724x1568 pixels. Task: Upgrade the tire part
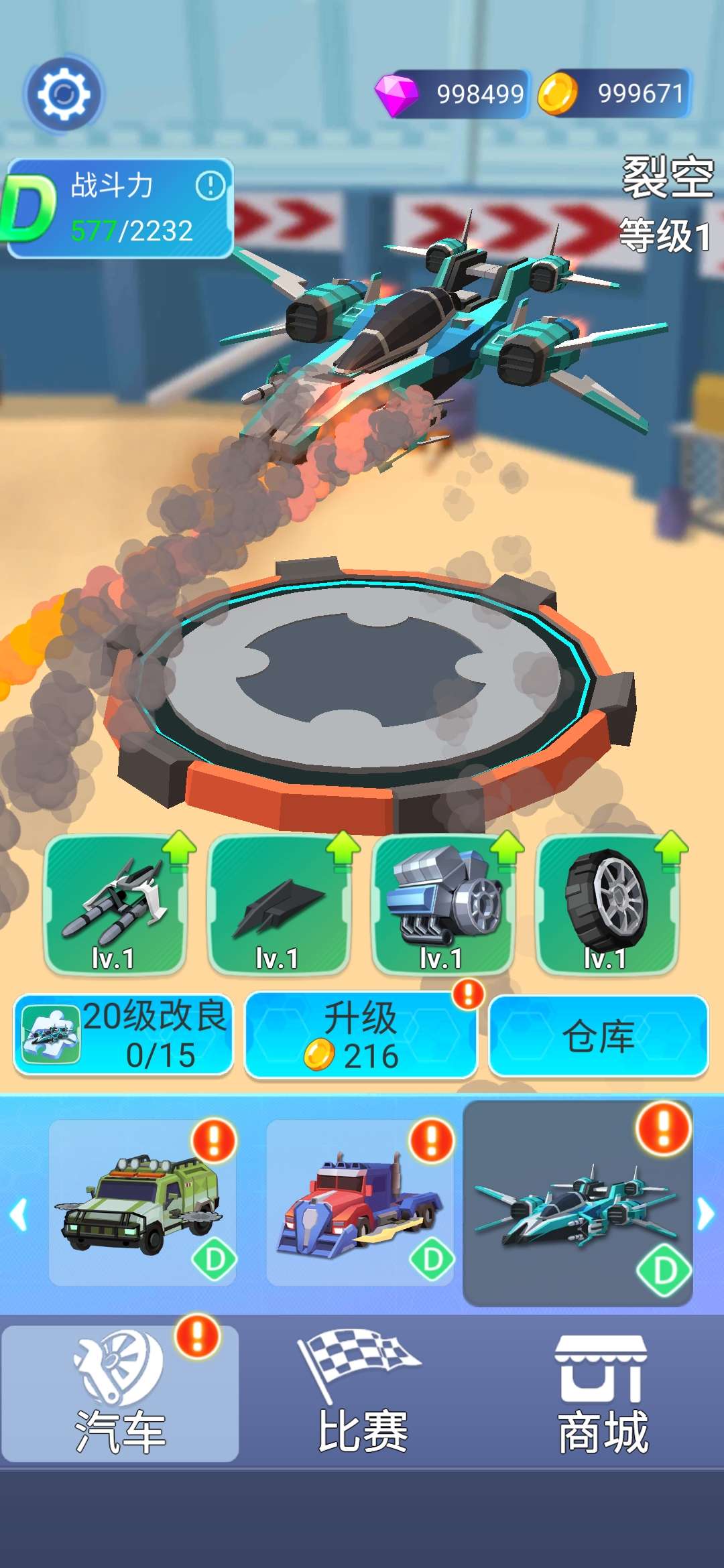[x=607, y=904]
